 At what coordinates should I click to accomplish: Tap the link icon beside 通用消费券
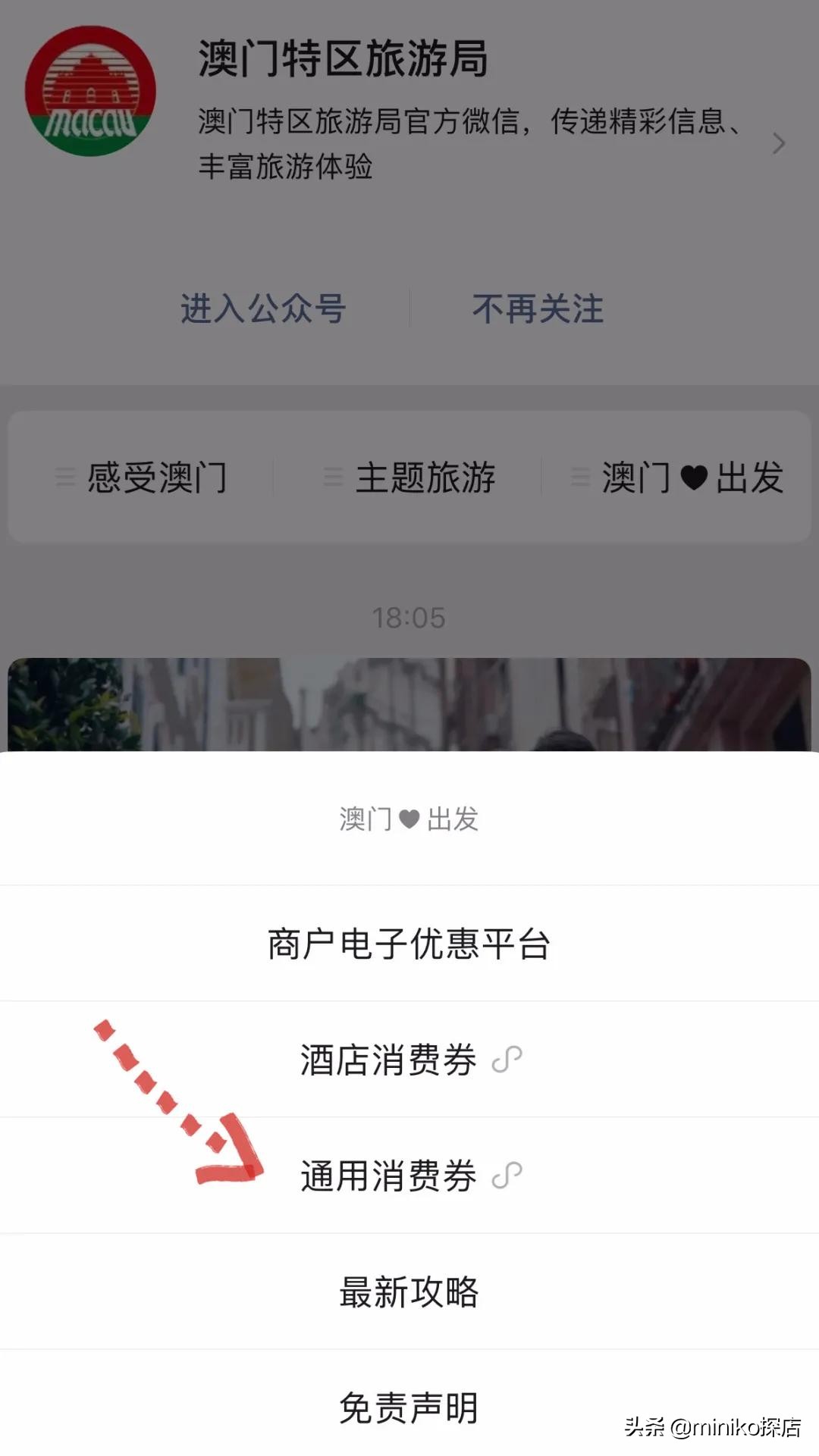509,1176
